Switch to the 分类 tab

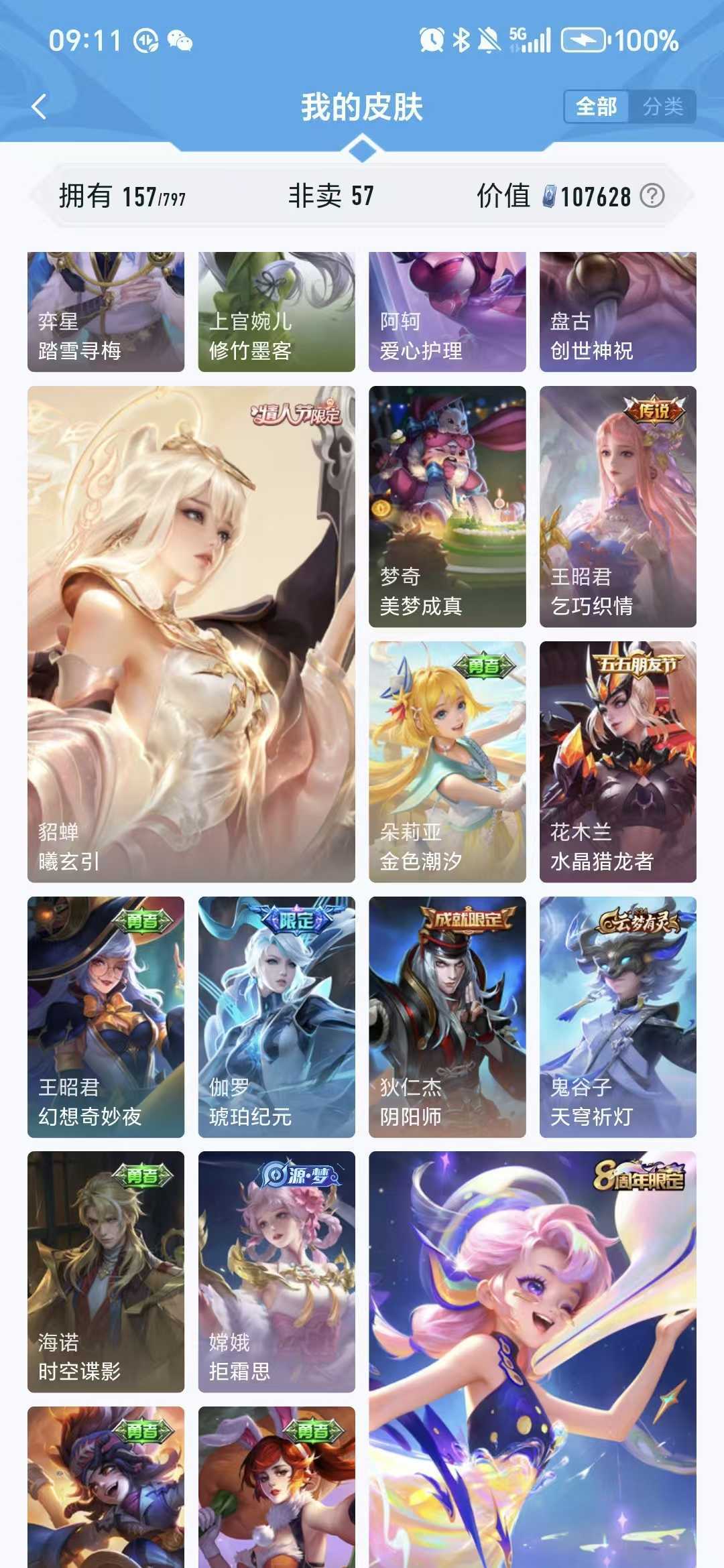(662, 107)
